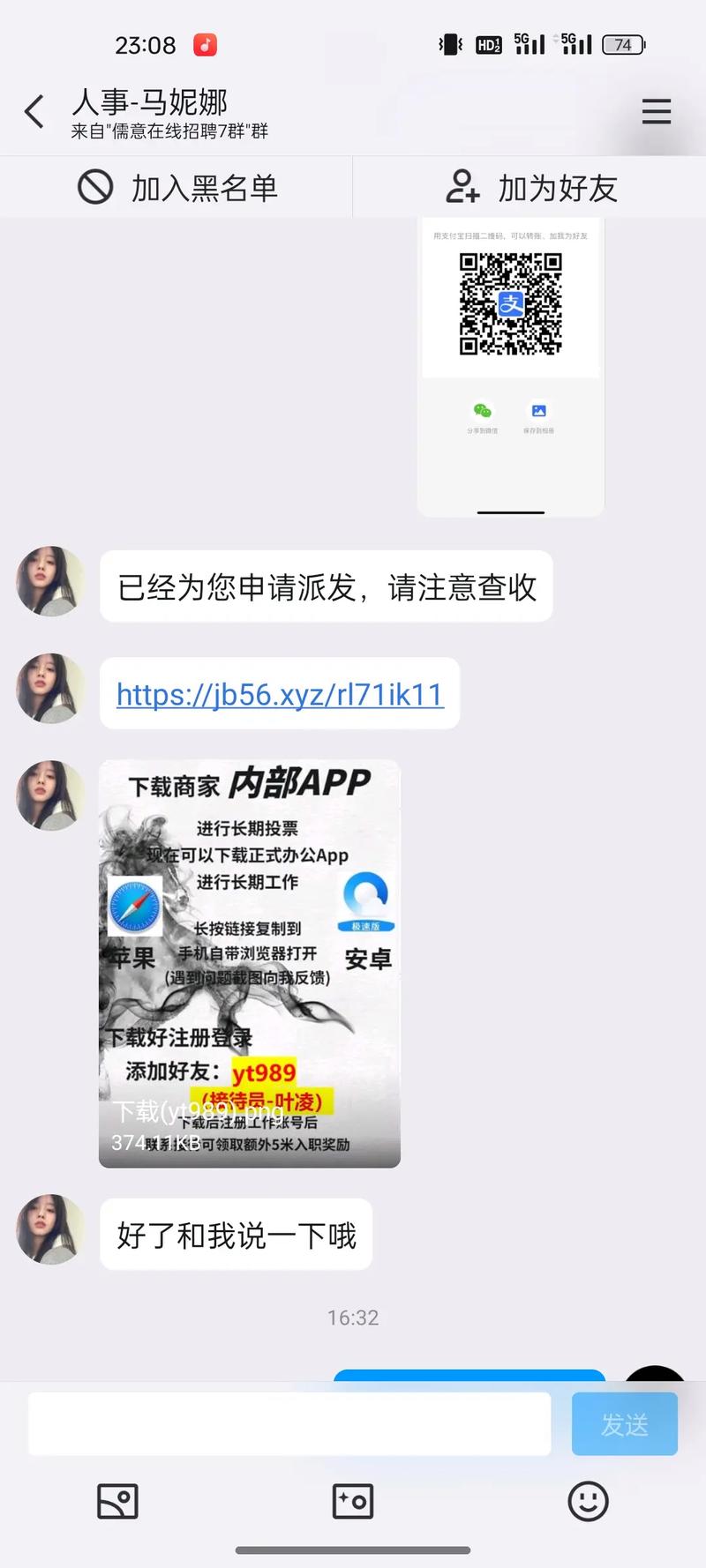Focus the message input field
The height and width of the screenshot is (1568, 706).
coord(289,1423)
